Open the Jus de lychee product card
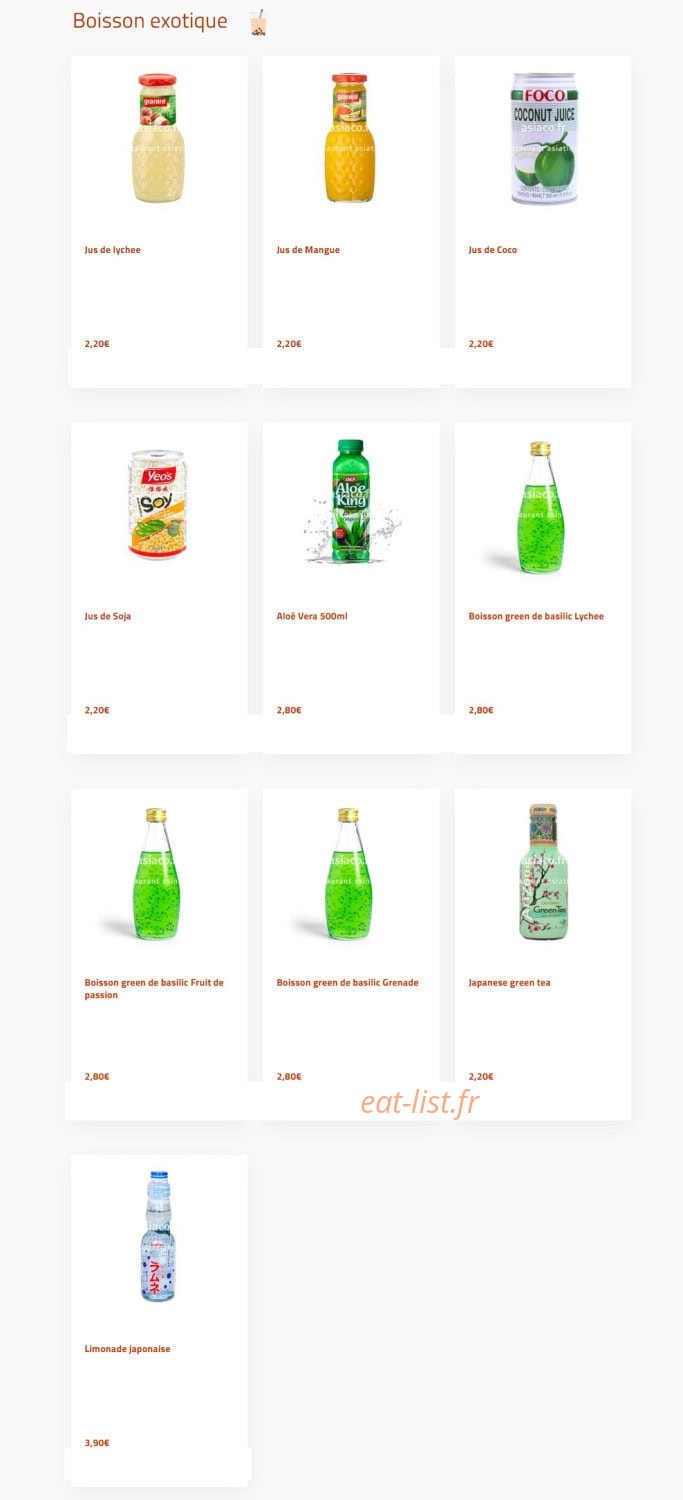 click(x=159, y=221)
